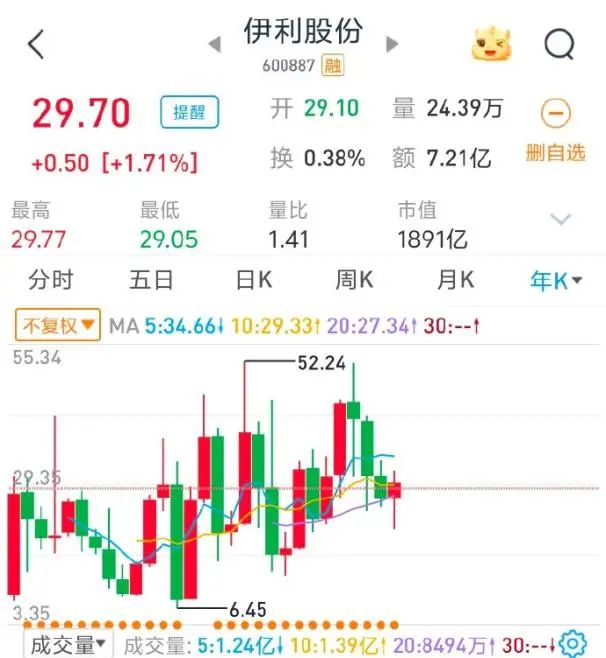Open the mascot assistant icon
This screenshot has width=606, height=658.
[492, 42]
